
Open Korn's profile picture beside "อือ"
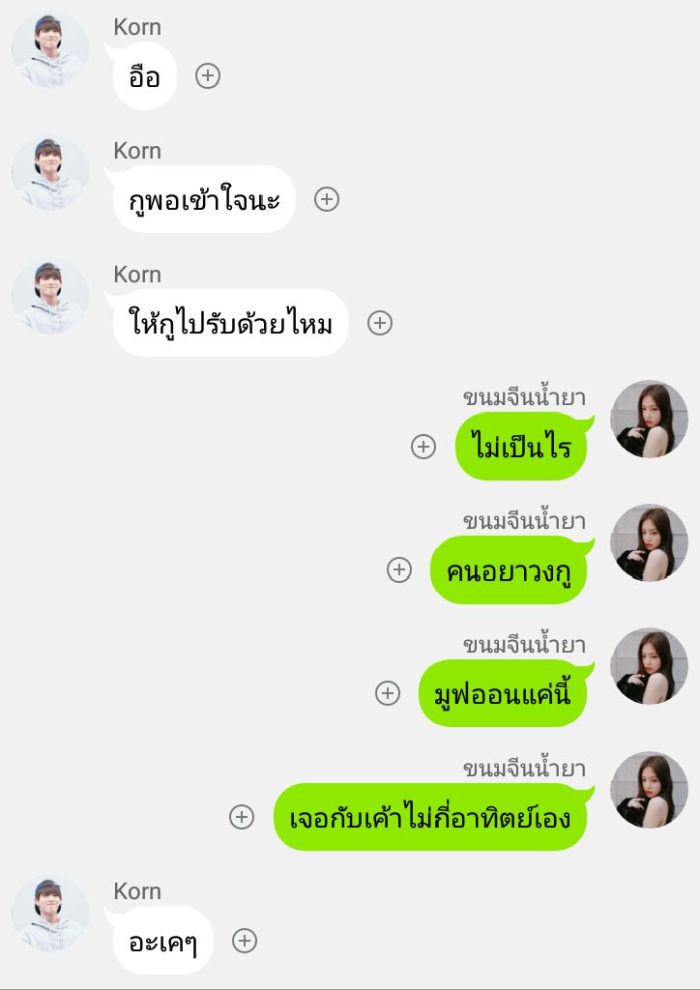pyautogui.click(x=50, y=50)
